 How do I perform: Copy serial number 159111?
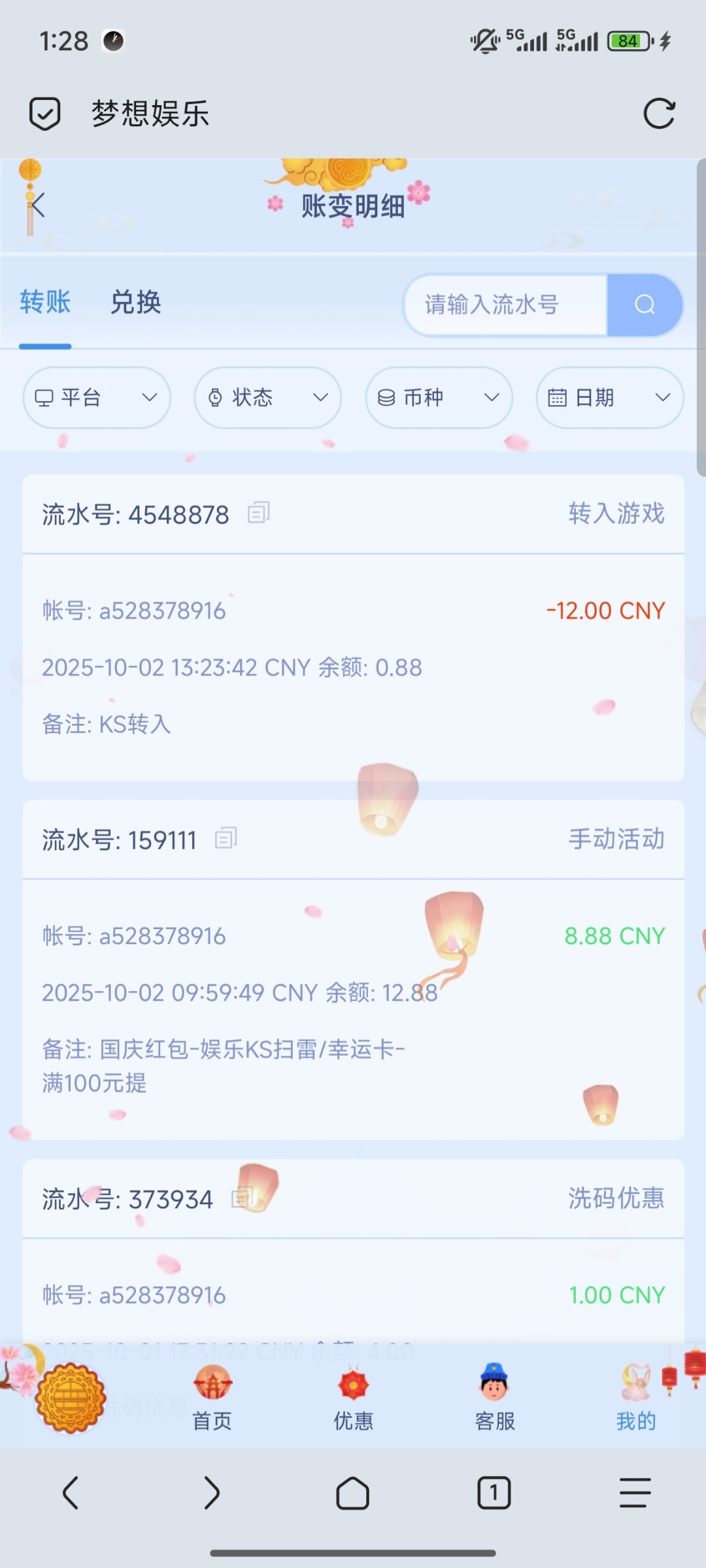pyautogui.click(x=226, y=838)
